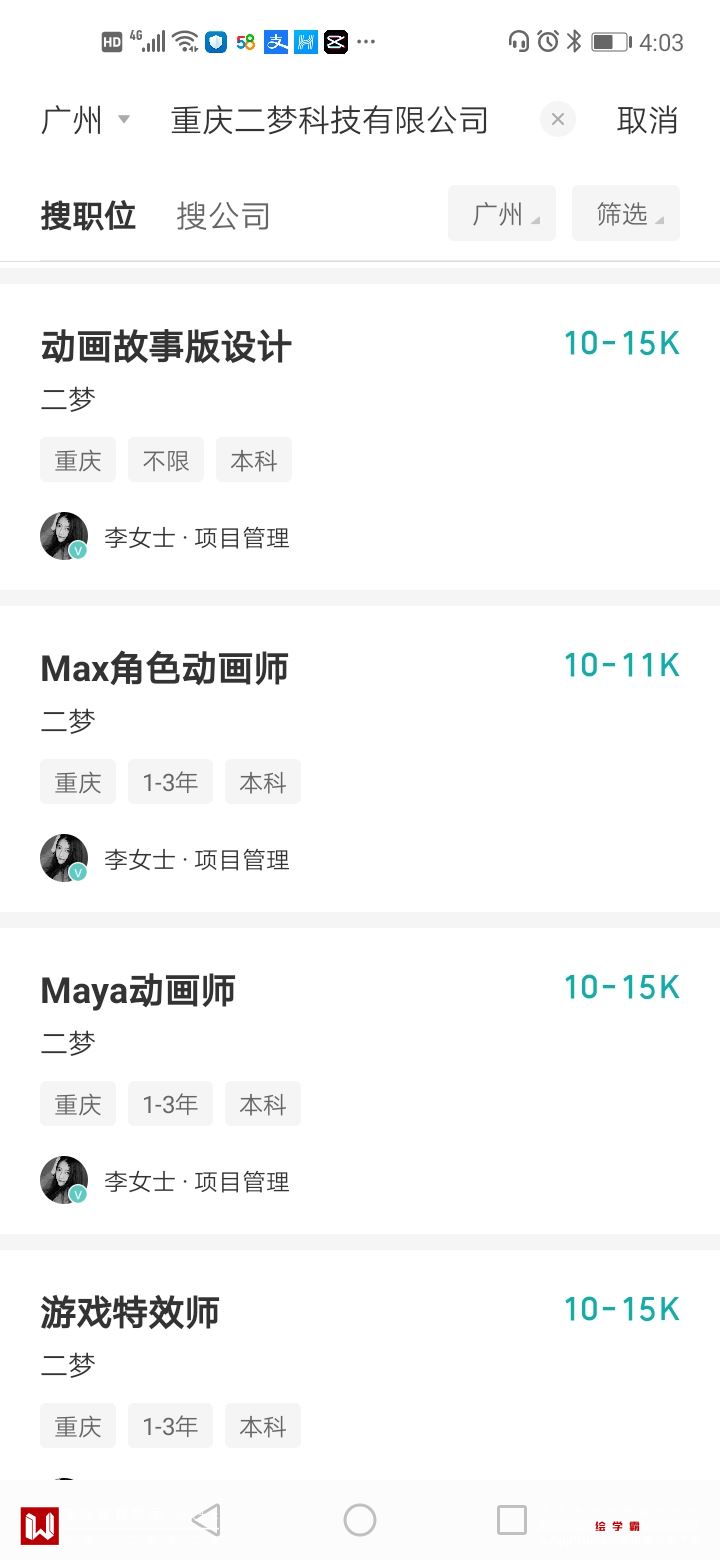Cancel the search with 取消
The width and height of the screenshot is (720, 1560).
coord(647,121)
